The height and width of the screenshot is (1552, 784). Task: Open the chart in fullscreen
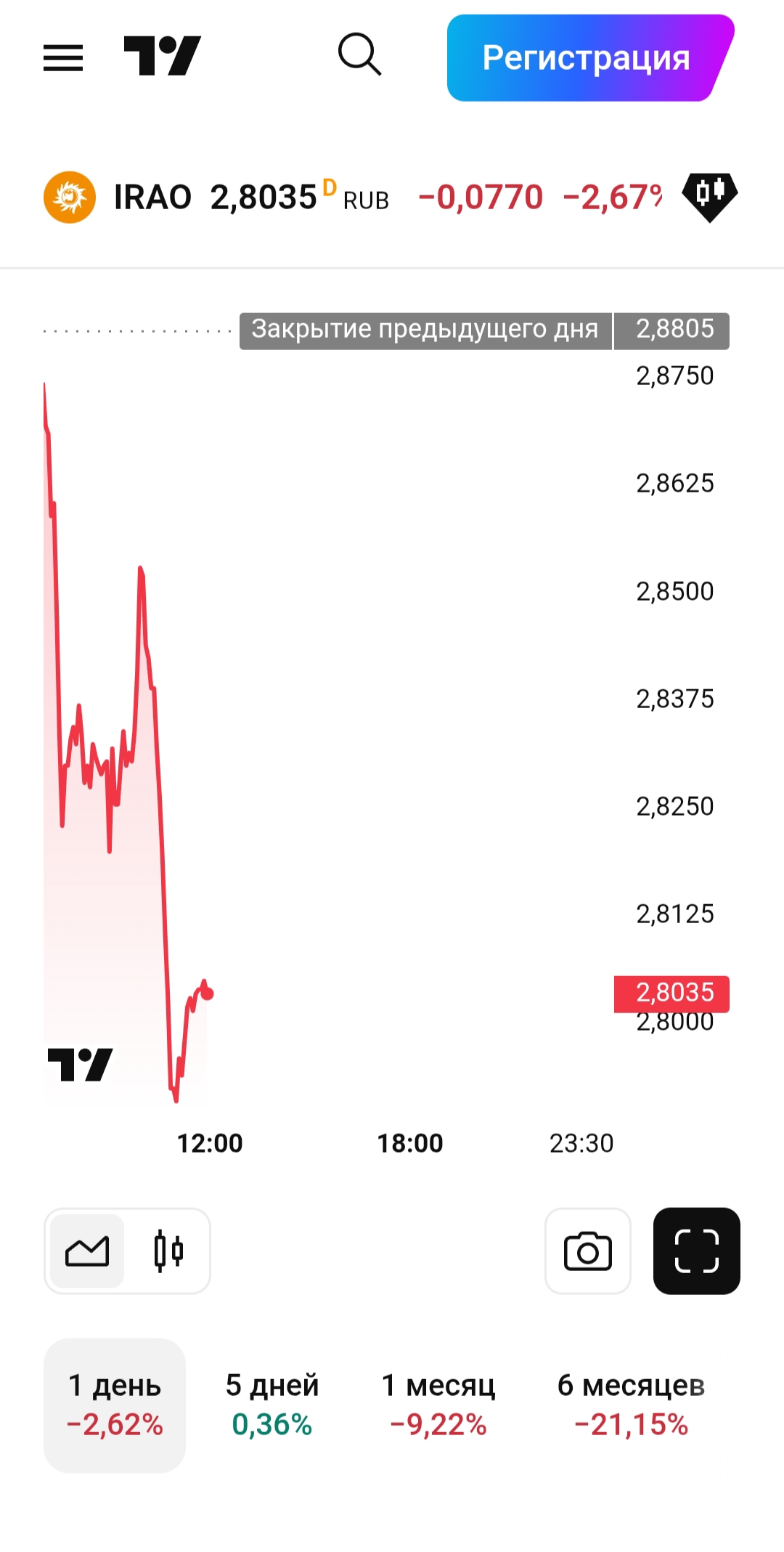pos(696,1251)
